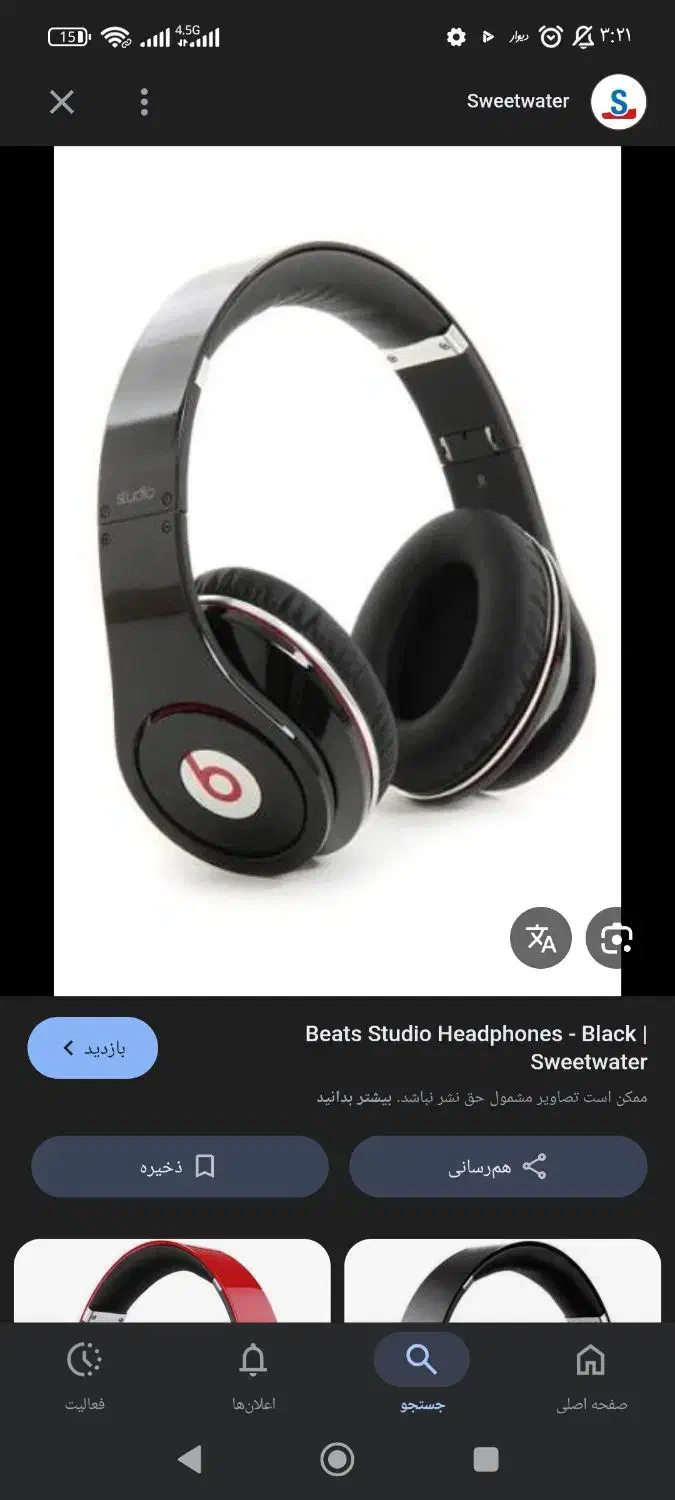The height and width of the screenshot is (1500, 675).
Task: Search this image with Lens
Action: tap(614, 938)
